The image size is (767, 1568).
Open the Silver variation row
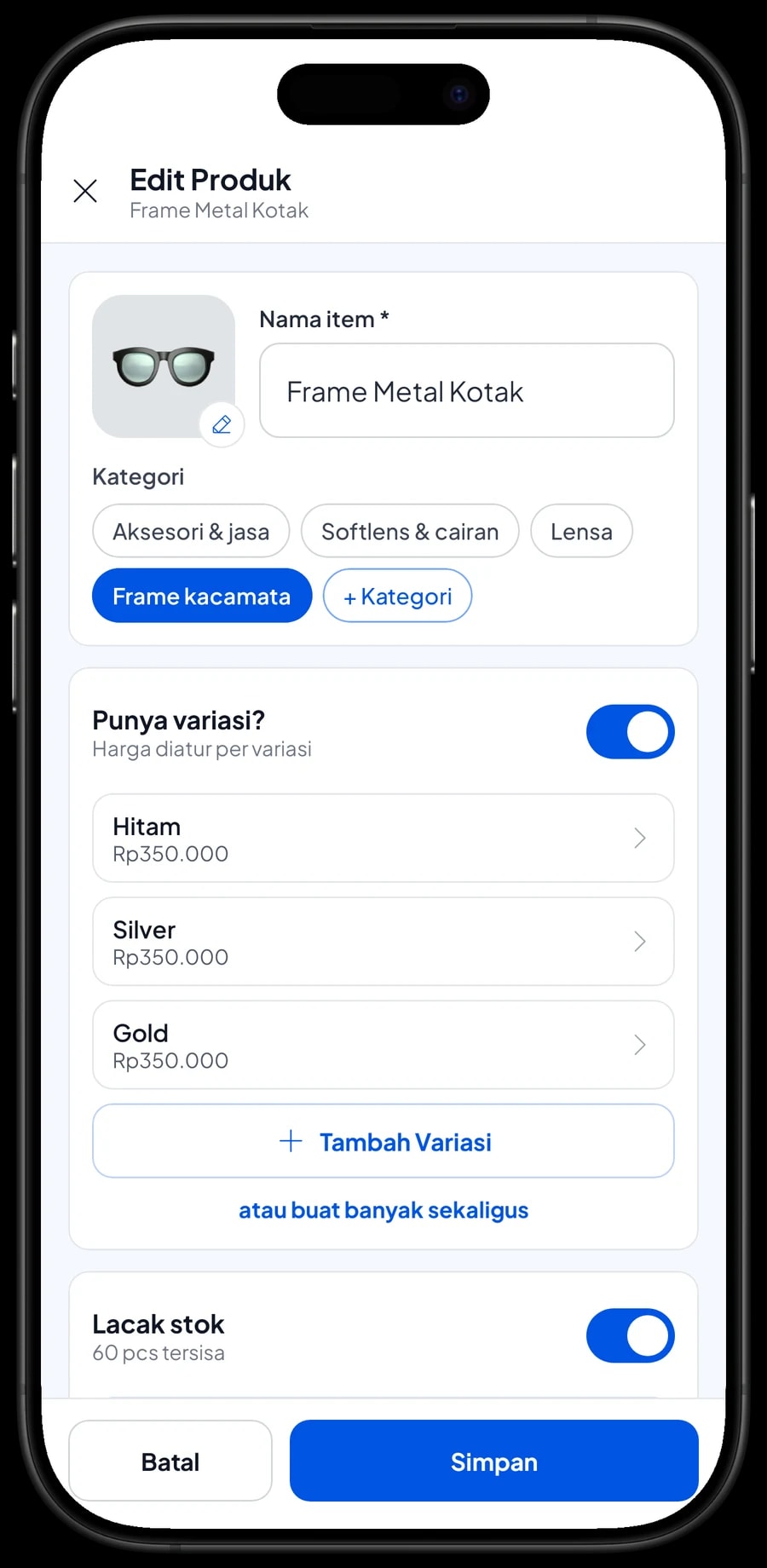tap(383, 942)
